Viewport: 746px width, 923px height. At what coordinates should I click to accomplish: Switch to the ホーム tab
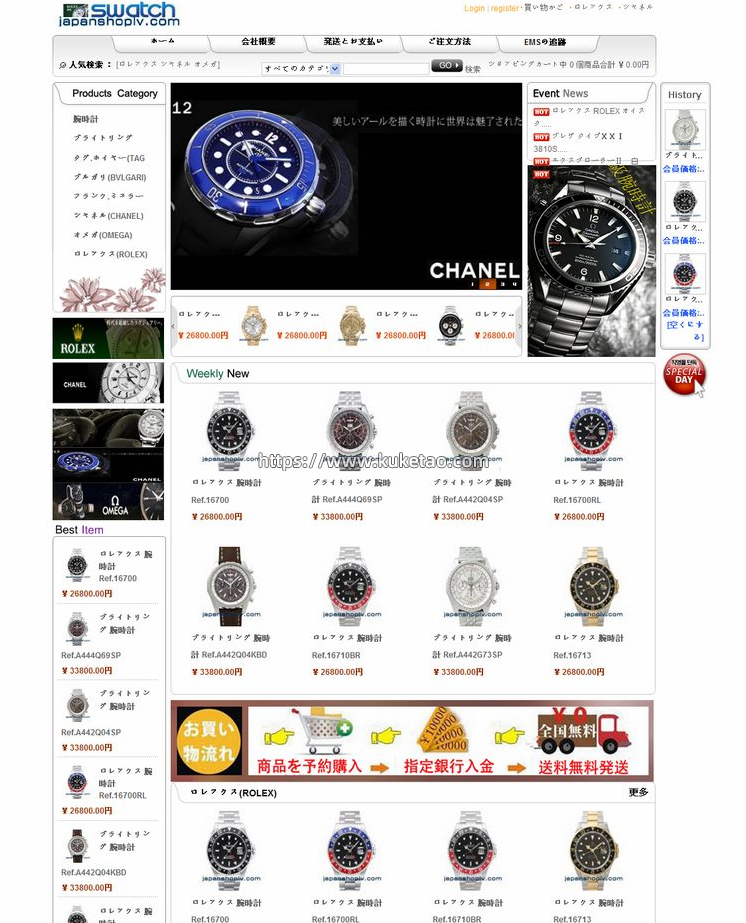[162, 42]
